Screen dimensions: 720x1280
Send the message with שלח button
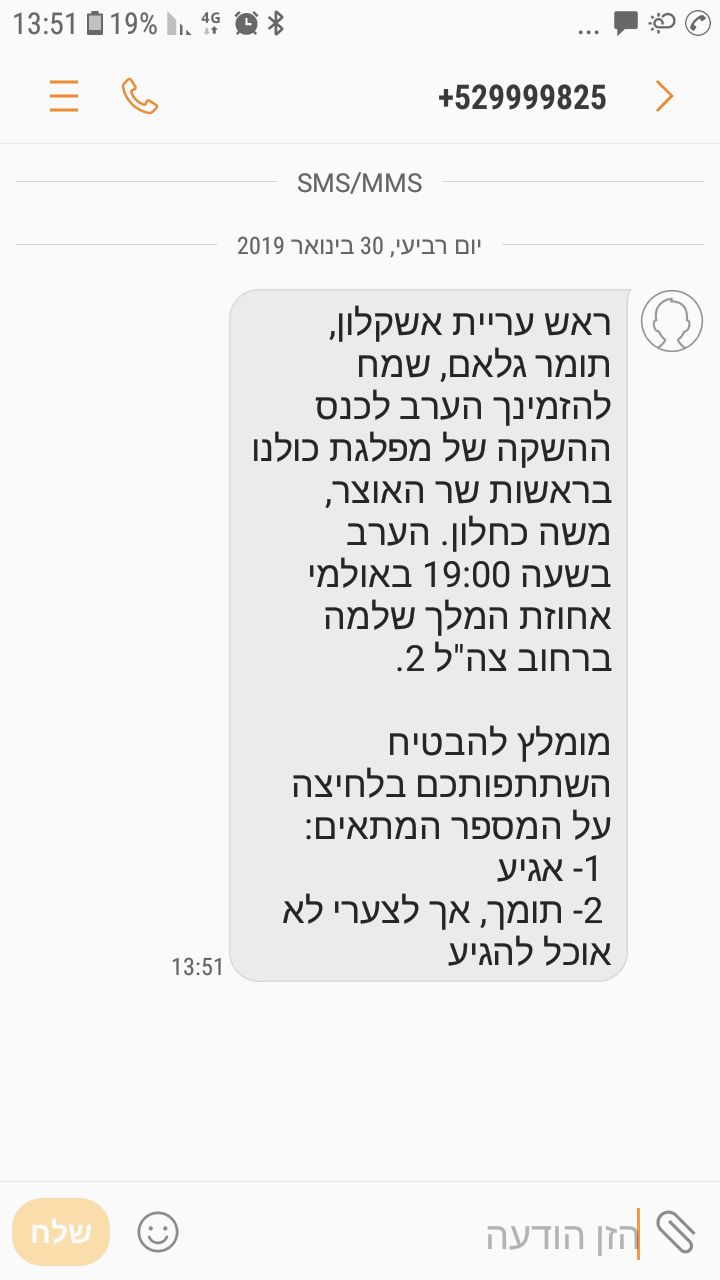(61, 1232)
